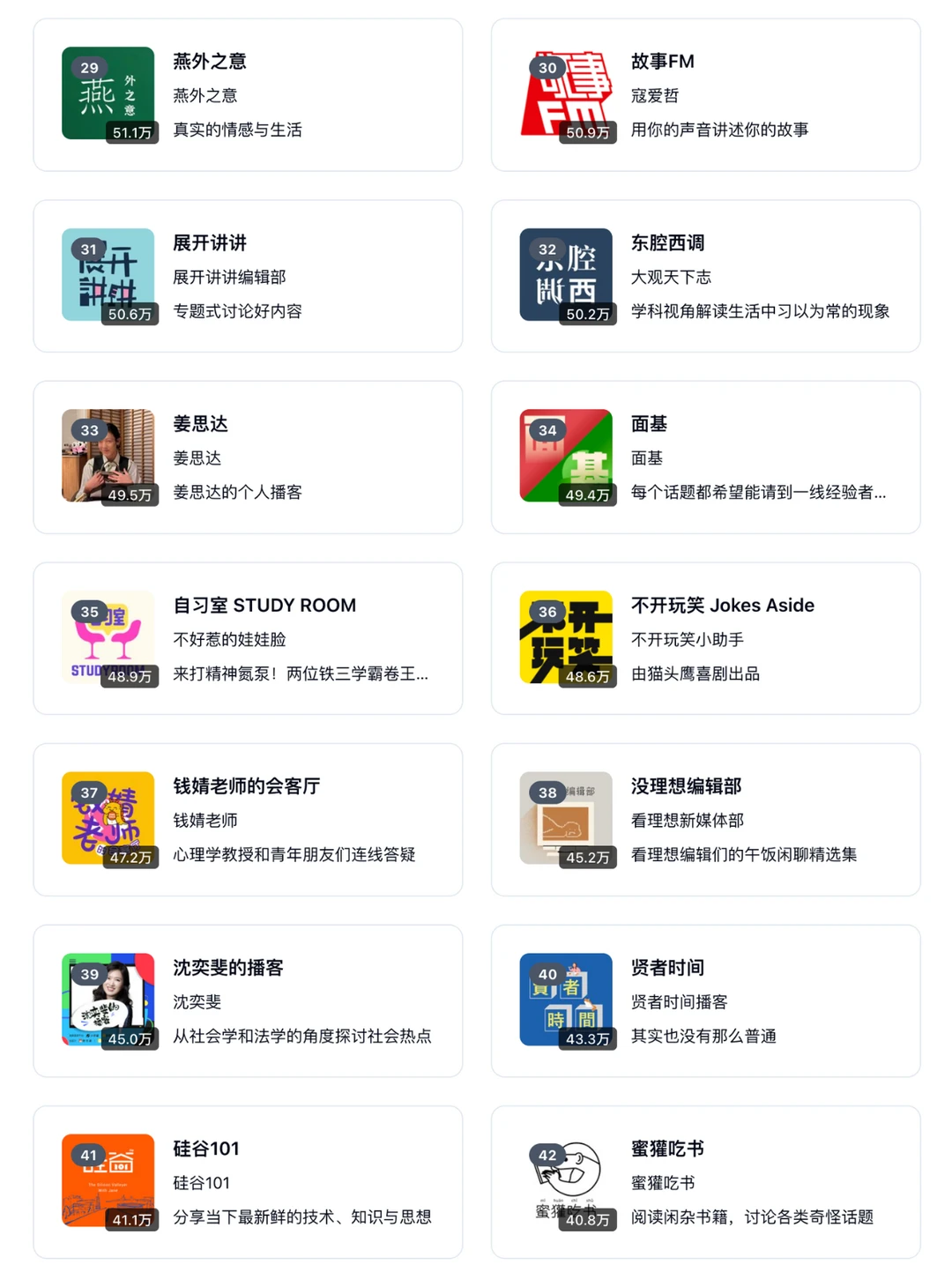Screen dimensions: 952x1272
Task: Open the 硅谷101 orange cover art
Action: pyautogui.click(x=108, y=1177)
